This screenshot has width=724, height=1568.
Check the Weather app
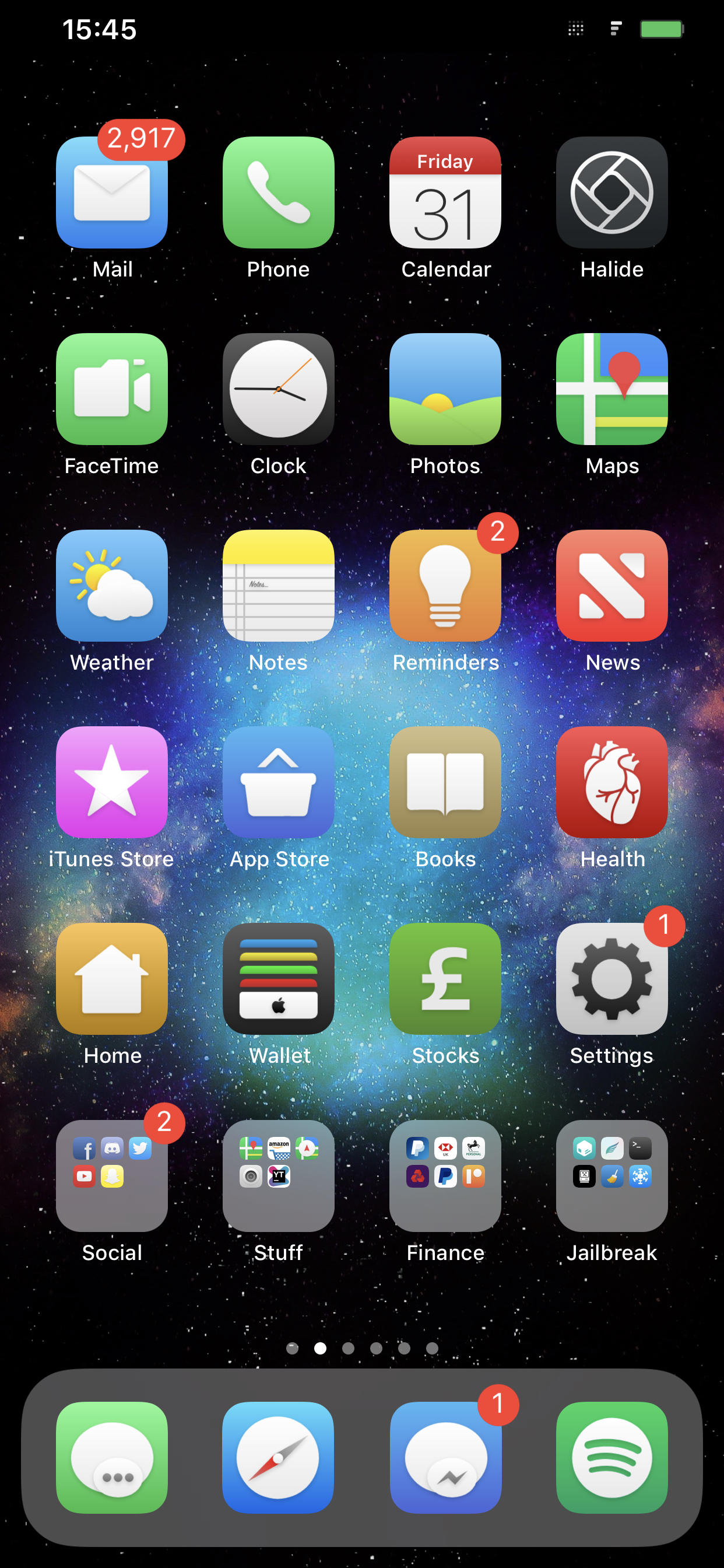pos(112,586)
